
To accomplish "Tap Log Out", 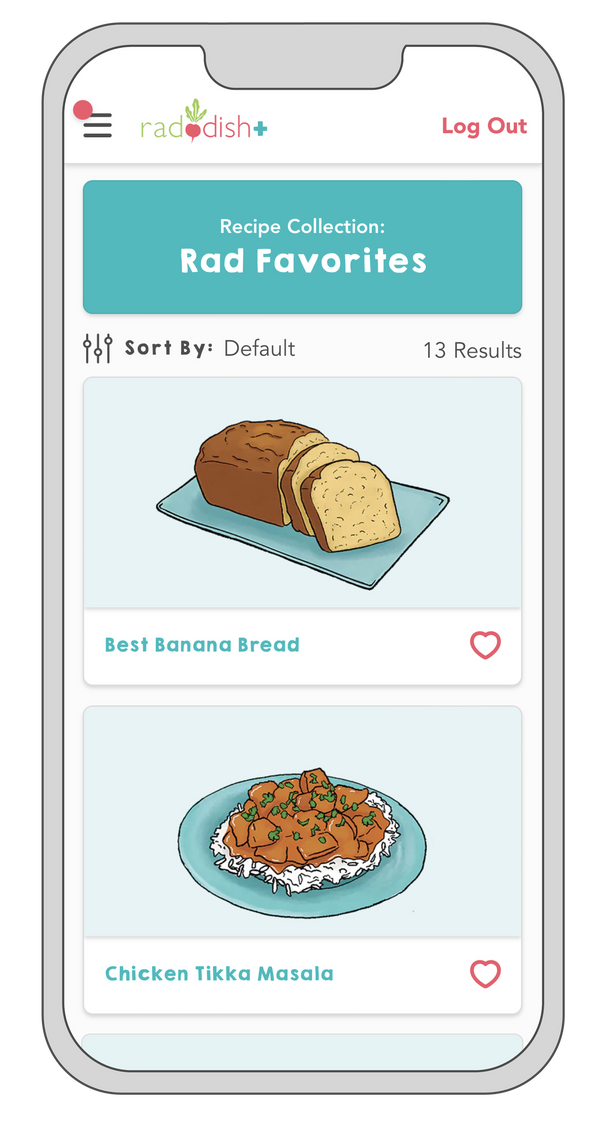I will click(x=484, y=126).
